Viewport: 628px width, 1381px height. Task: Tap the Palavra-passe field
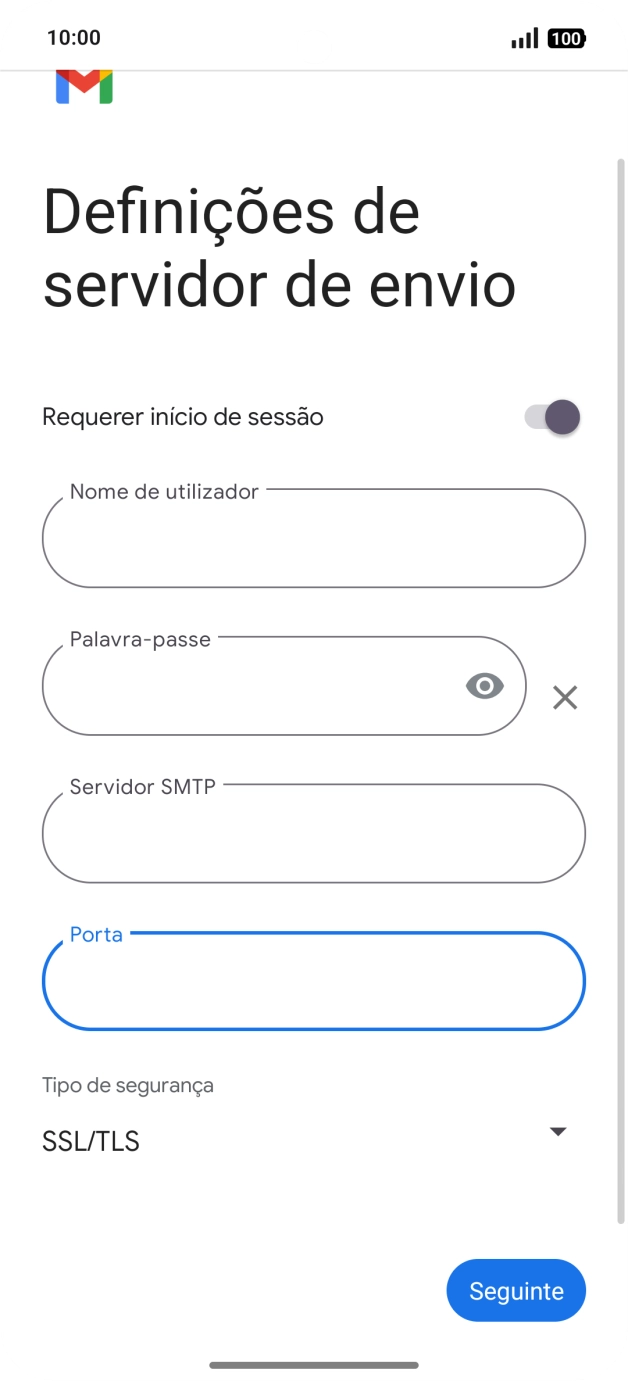pos(250,687)
